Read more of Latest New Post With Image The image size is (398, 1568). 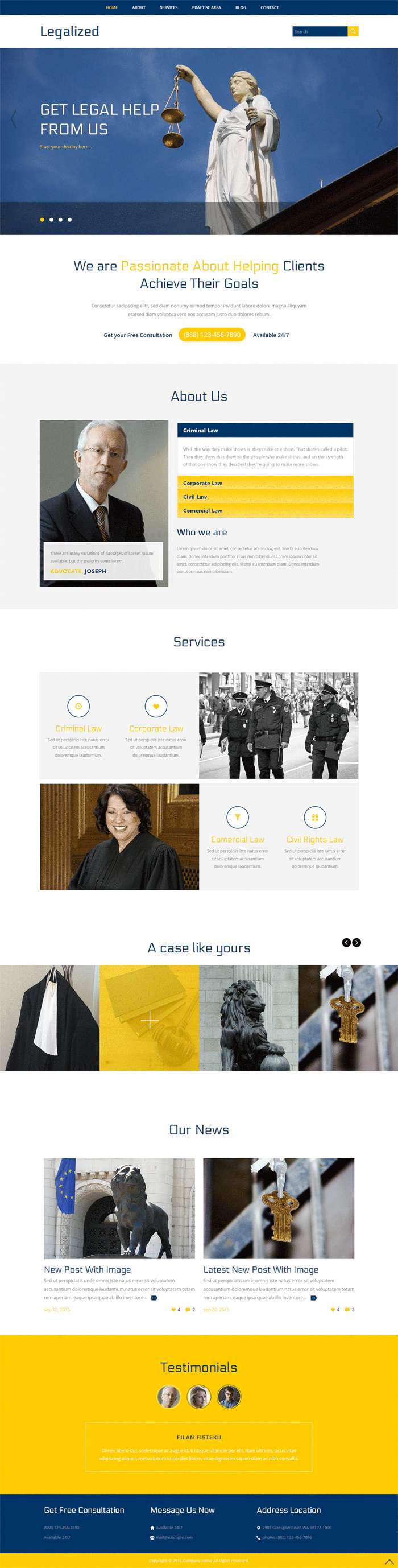tap(313, 1297)
